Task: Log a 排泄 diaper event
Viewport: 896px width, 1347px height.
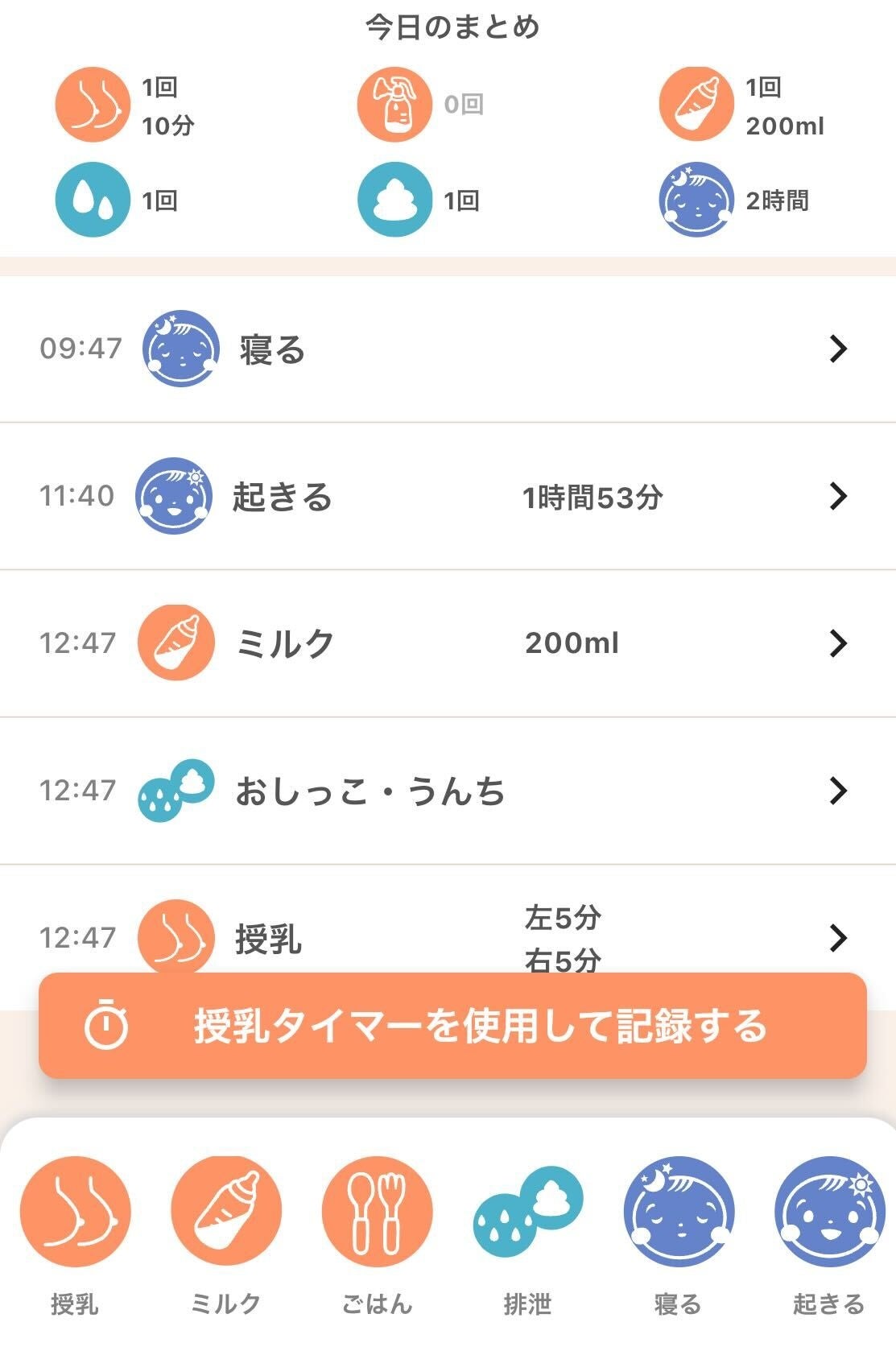Action: click(x=527, y=1213)
